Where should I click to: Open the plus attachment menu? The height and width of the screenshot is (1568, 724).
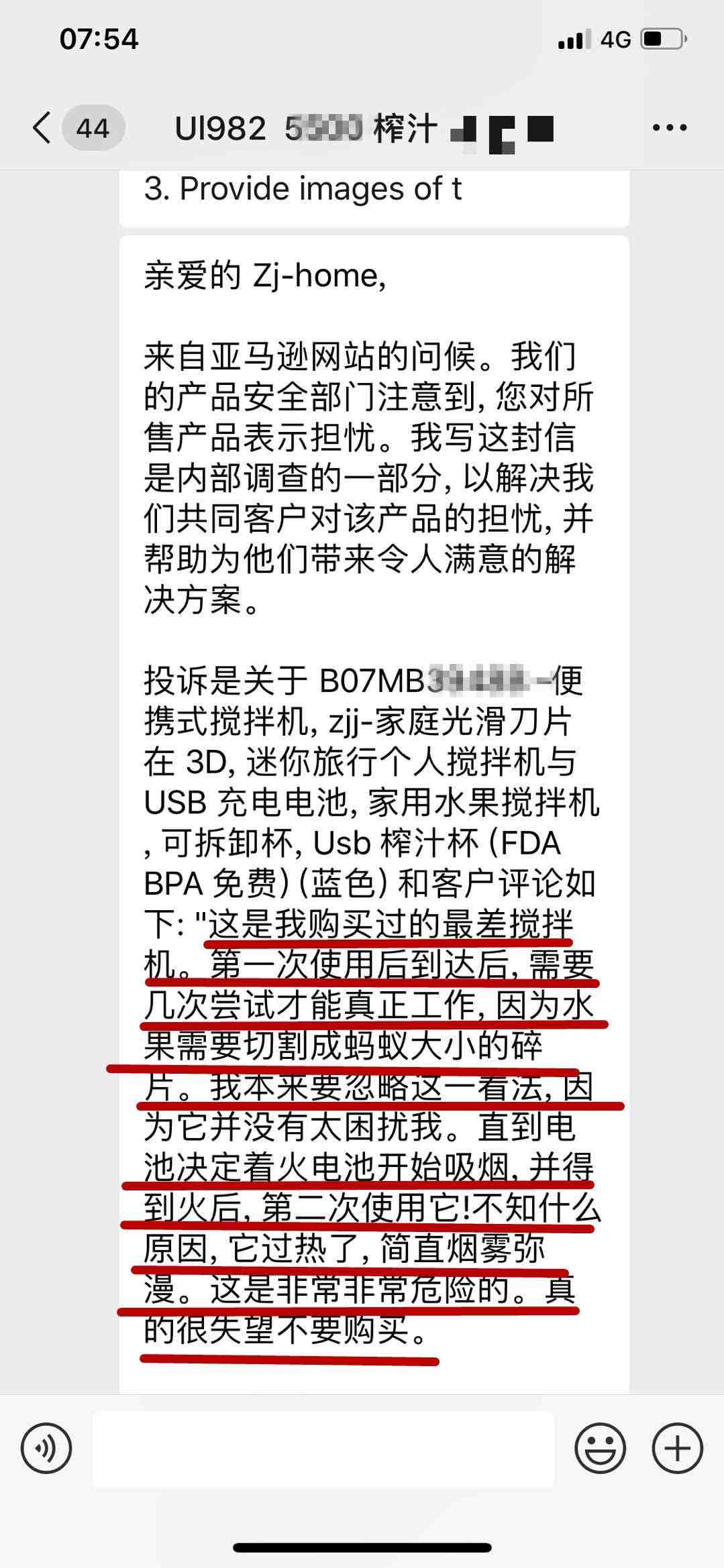pyautogui.click(x=677, y=1449)
